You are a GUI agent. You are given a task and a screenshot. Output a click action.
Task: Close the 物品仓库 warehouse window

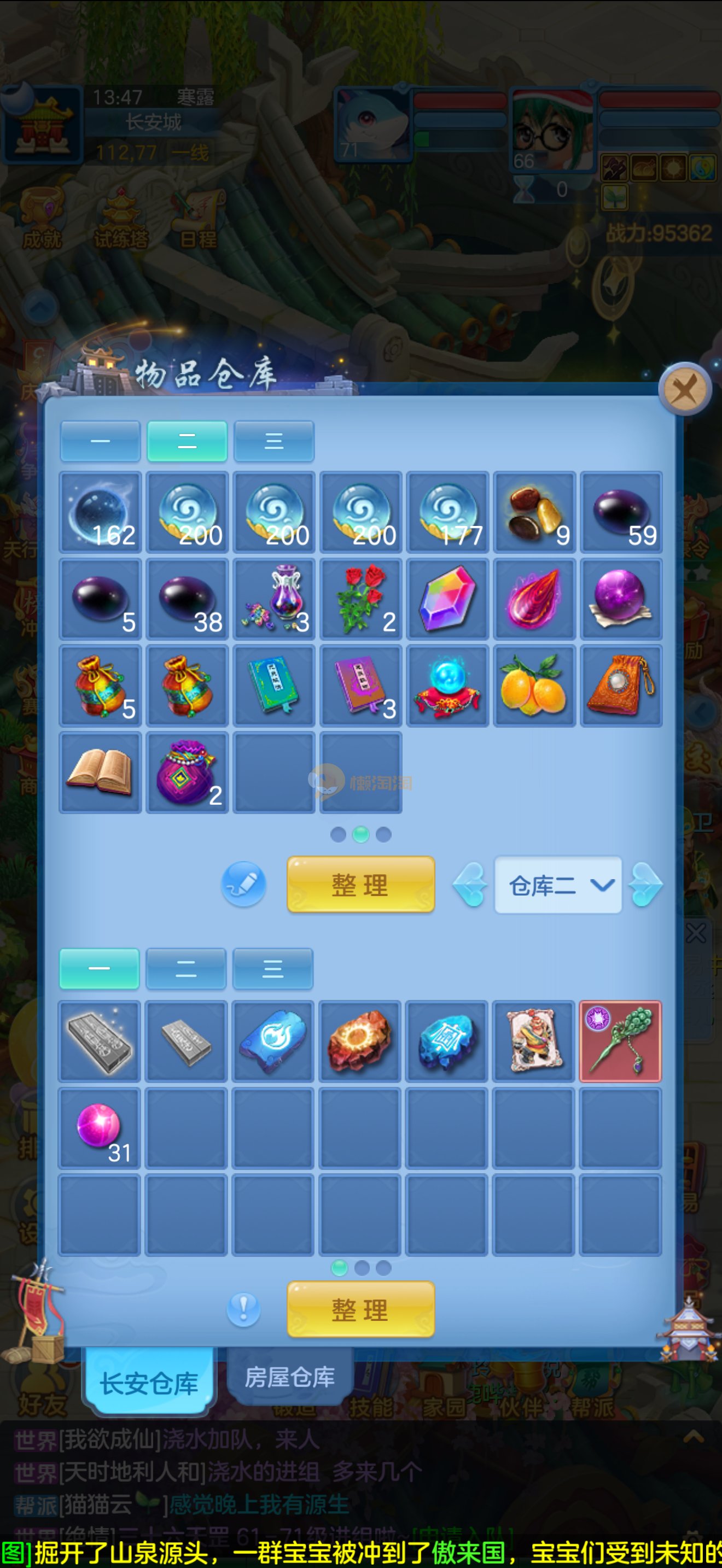coord(685,388)
